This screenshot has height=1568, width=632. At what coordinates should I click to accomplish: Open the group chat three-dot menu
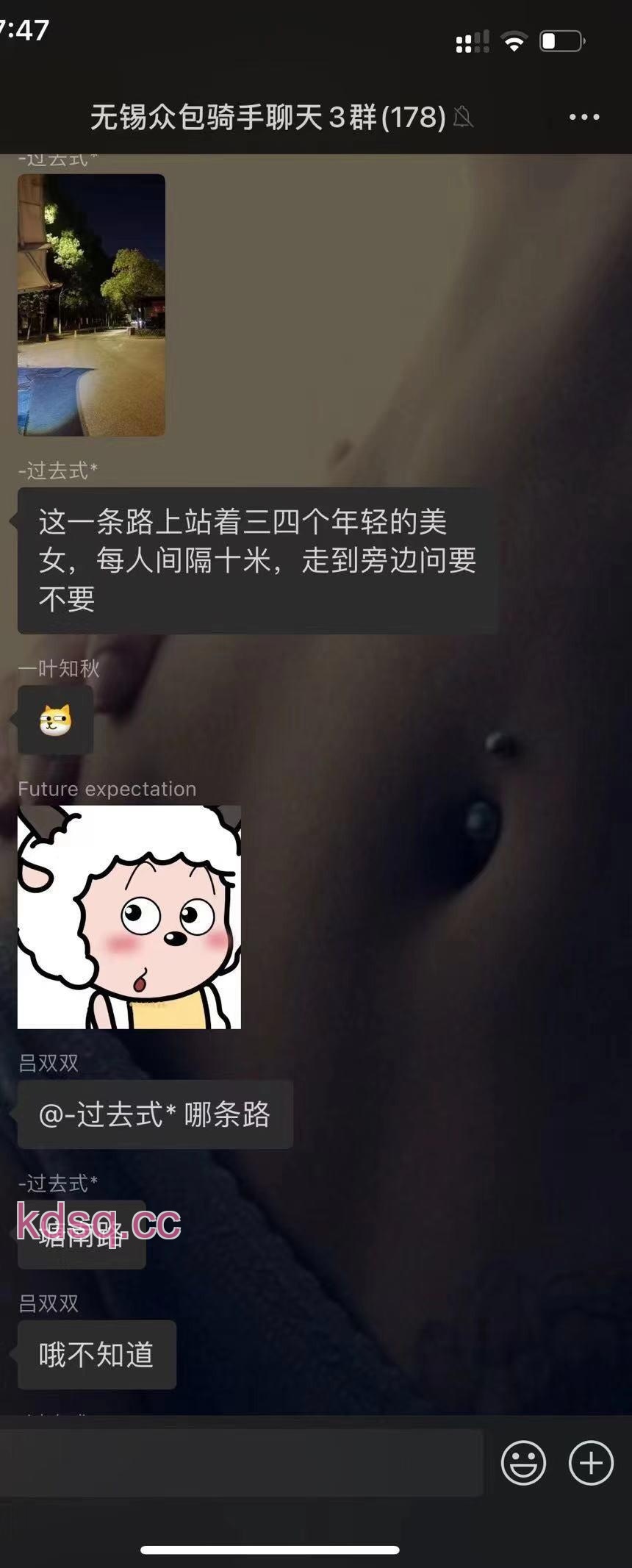pos(584,117)
